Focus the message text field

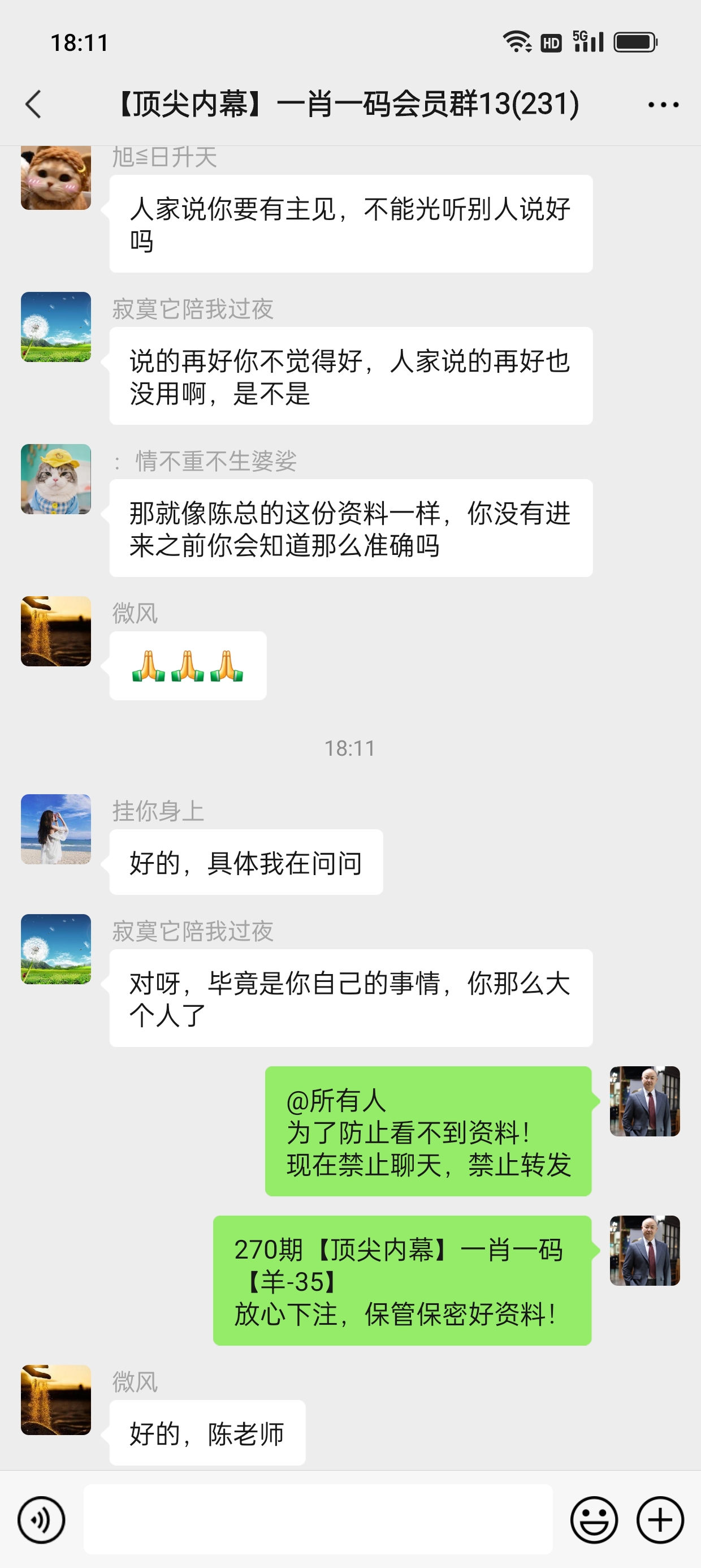(x=318, y=1519)
